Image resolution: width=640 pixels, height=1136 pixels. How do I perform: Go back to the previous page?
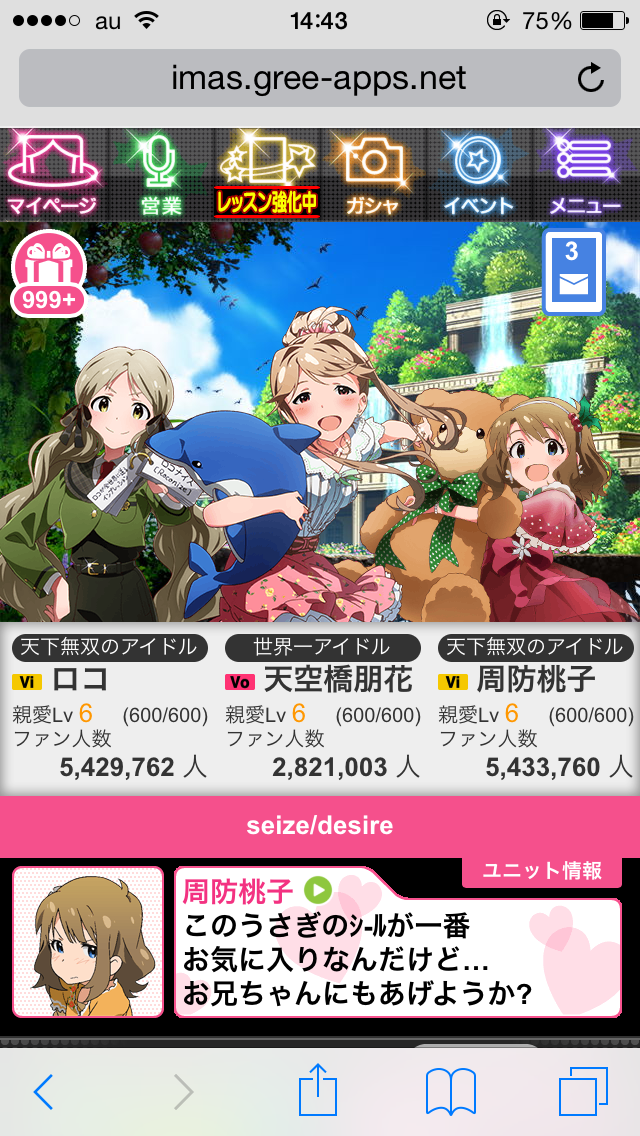click(43, 1092)
